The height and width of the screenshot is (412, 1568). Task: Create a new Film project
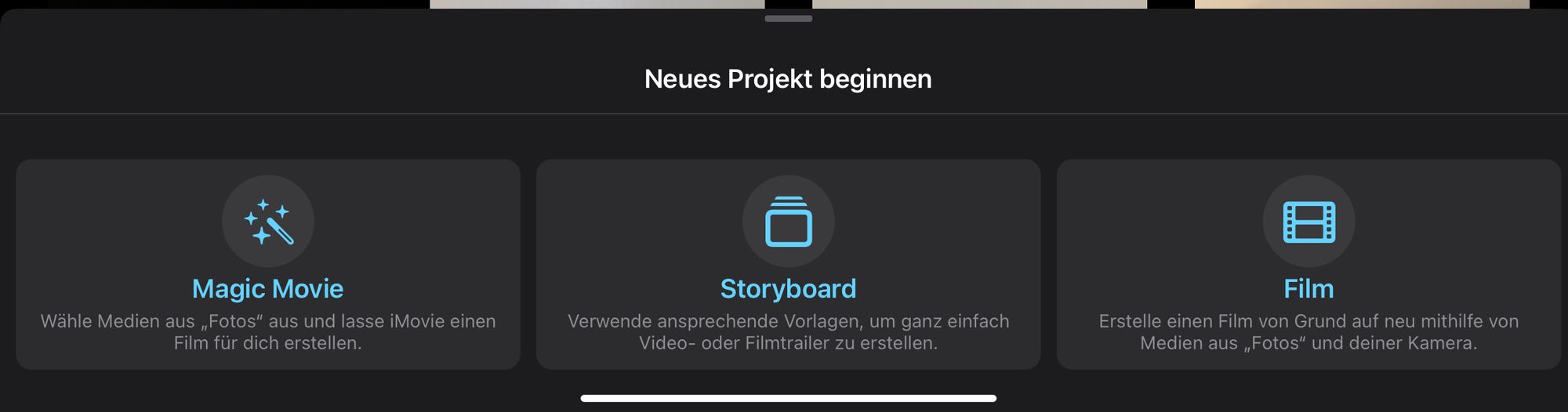tap(1308, 264)
